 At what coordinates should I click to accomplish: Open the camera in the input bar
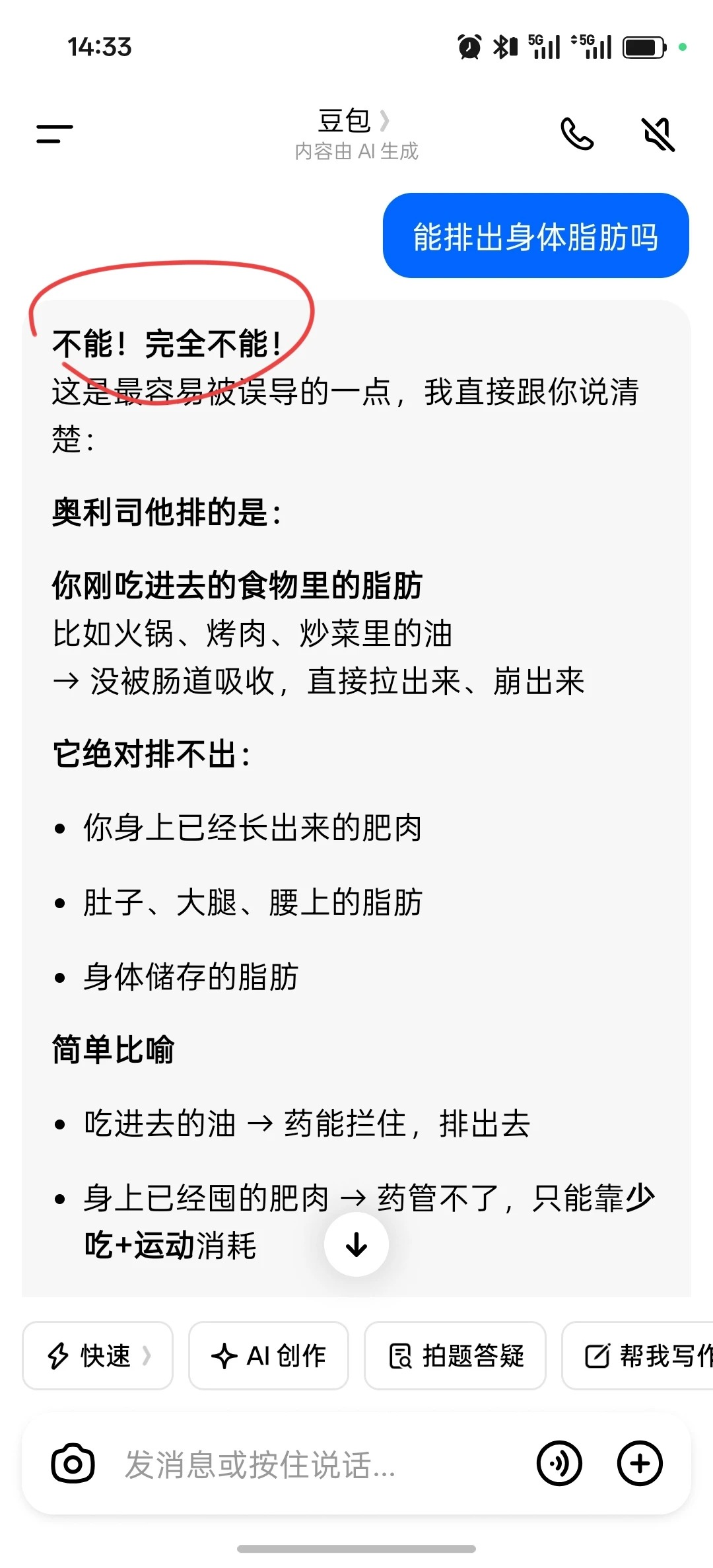click(x=73, y=1464)
